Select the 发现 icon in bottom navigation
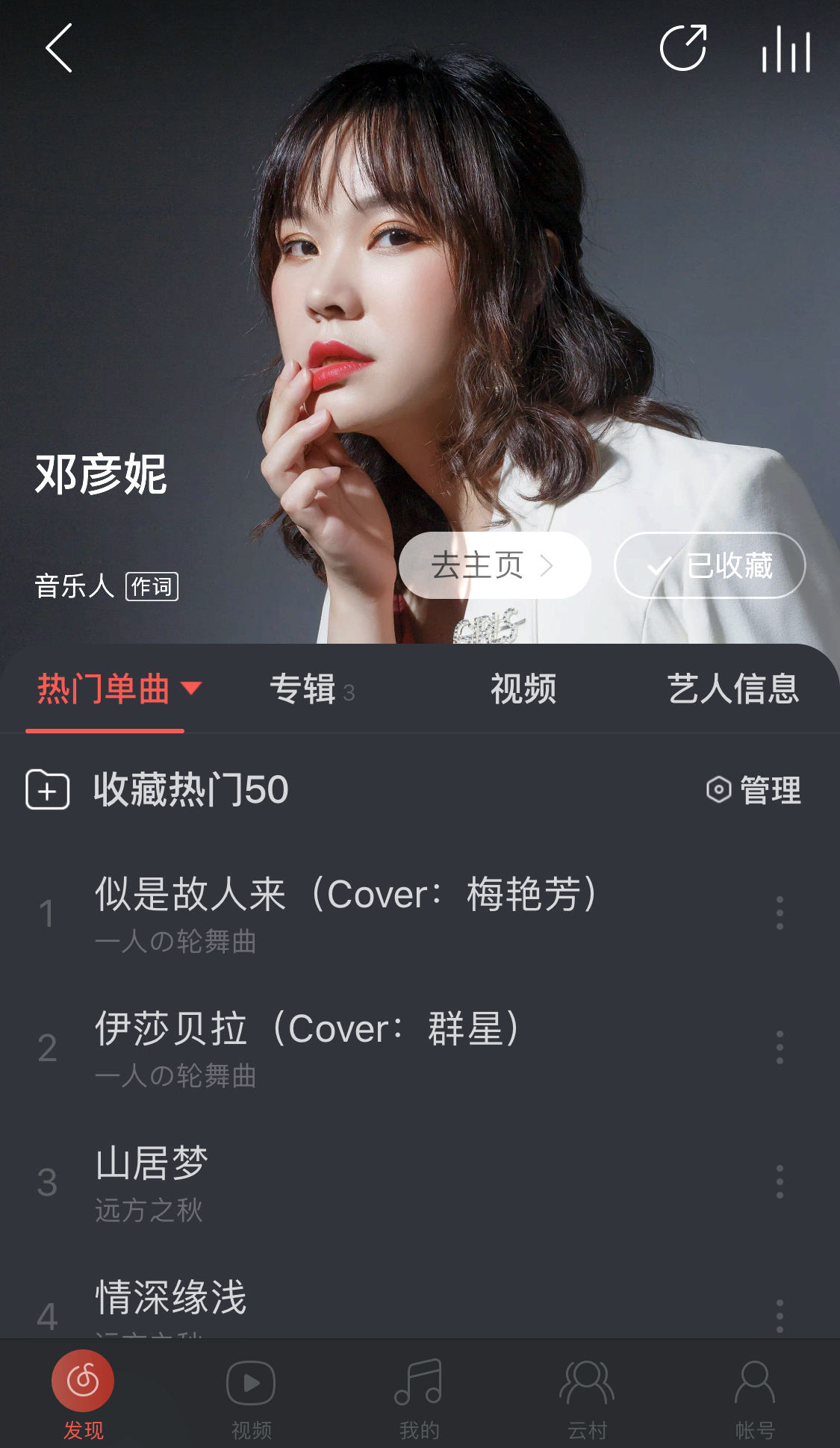The image size is (840, 1448). pyautogui.click(x=82, y=1382)
